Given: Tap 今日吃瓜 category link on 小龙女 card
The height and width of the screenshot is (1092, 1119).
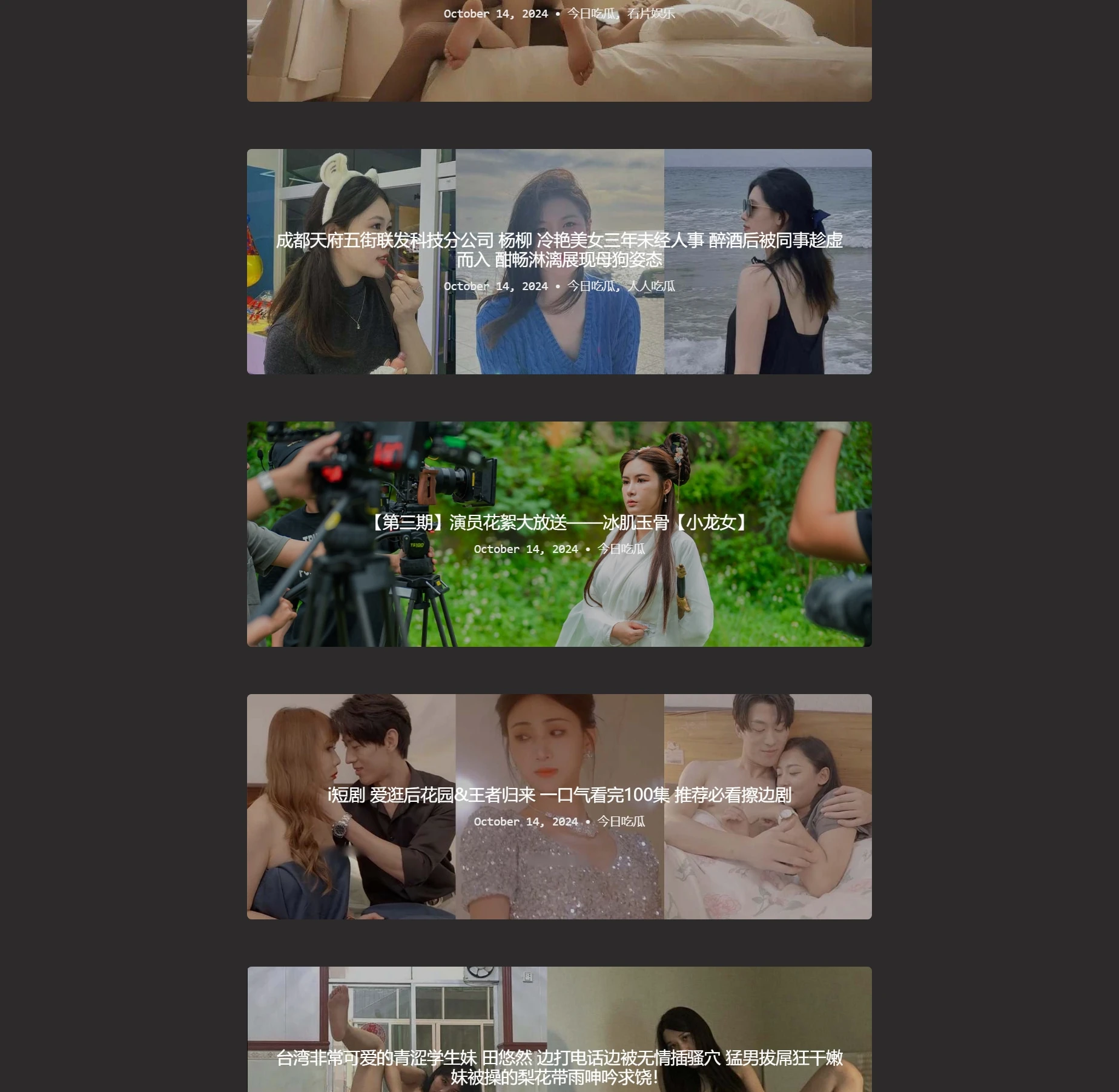Looking at the screenshot, I should (621, 549).
